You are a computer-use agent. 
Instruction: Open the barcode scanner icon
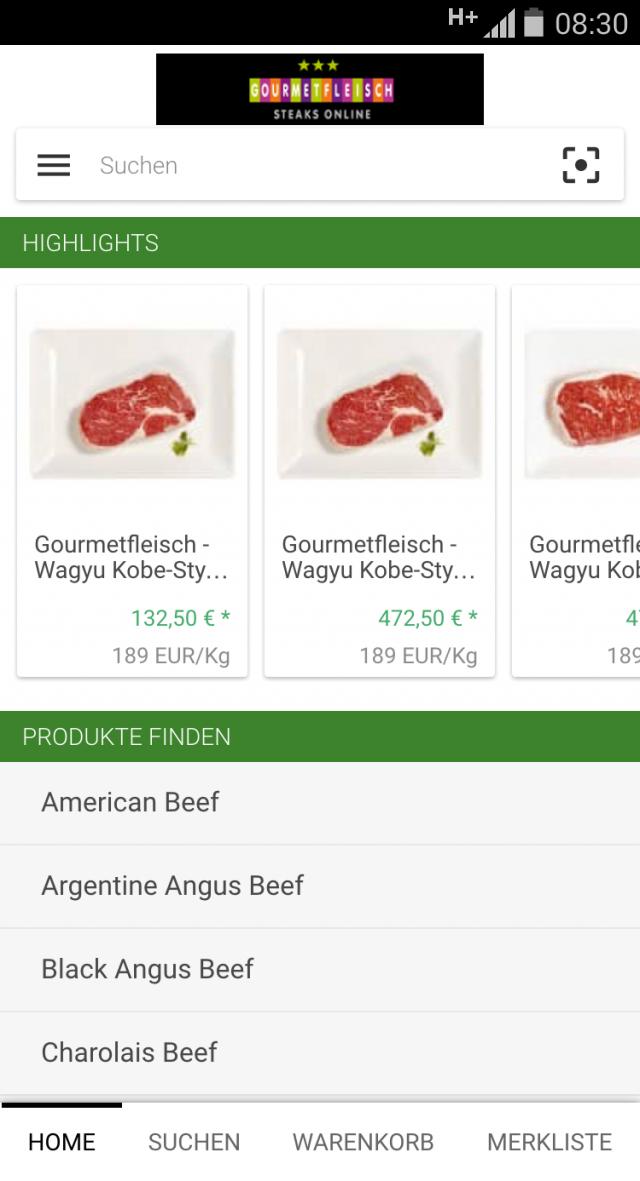coord(580,165)
